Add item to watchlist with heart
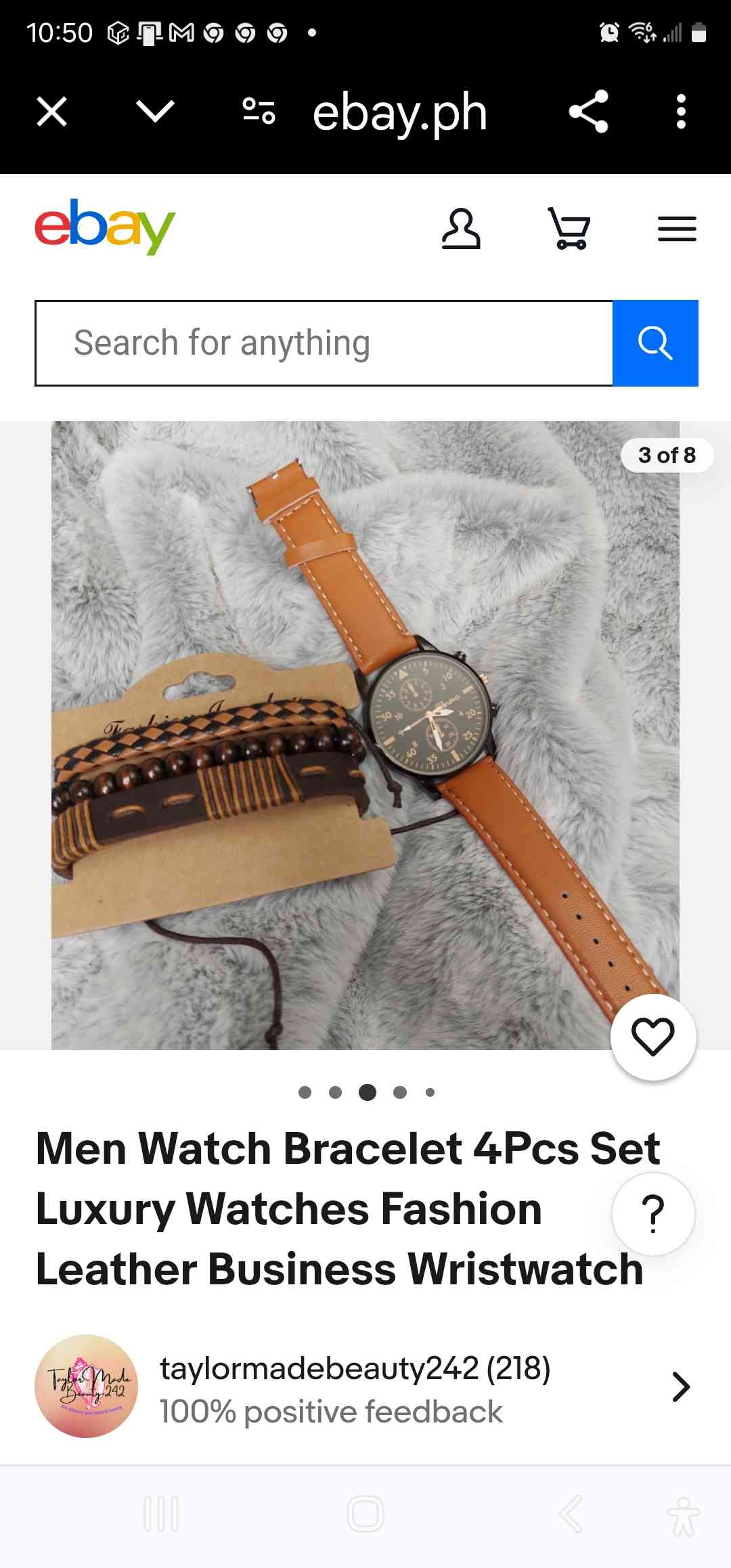The width and height of the screenshot is (731, 1568). click(x=652, y=1037)
